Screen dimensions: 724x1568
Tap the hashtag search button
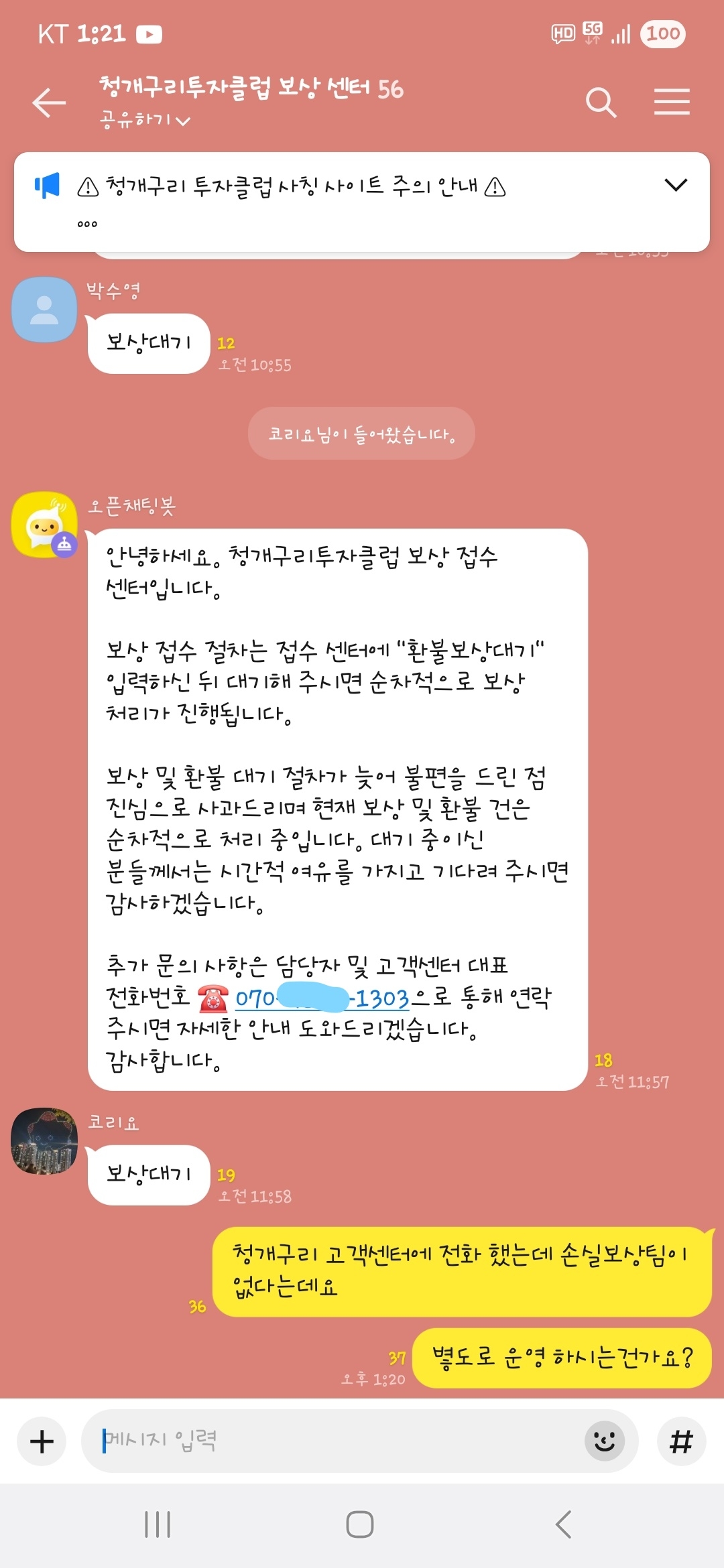pos(681,1441)
